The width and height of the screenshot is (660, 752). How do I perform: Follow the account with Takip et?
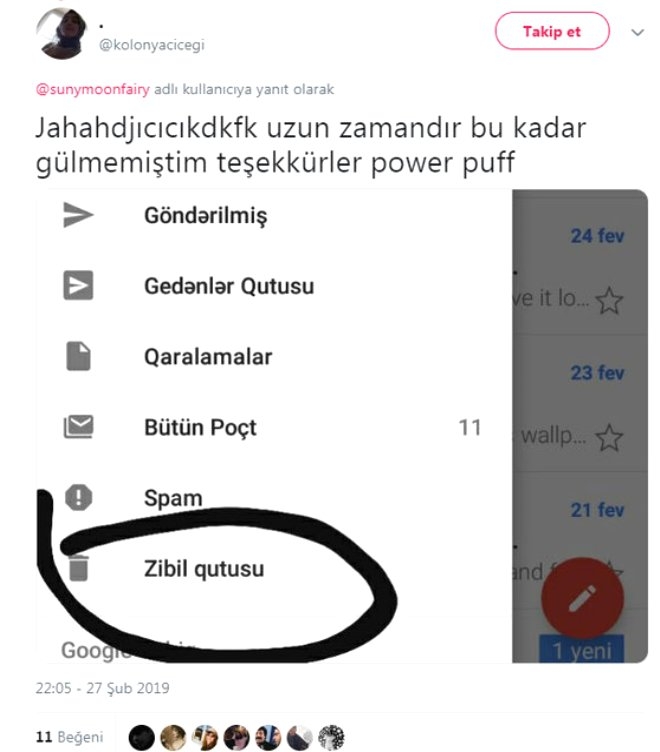click(552, 32)
